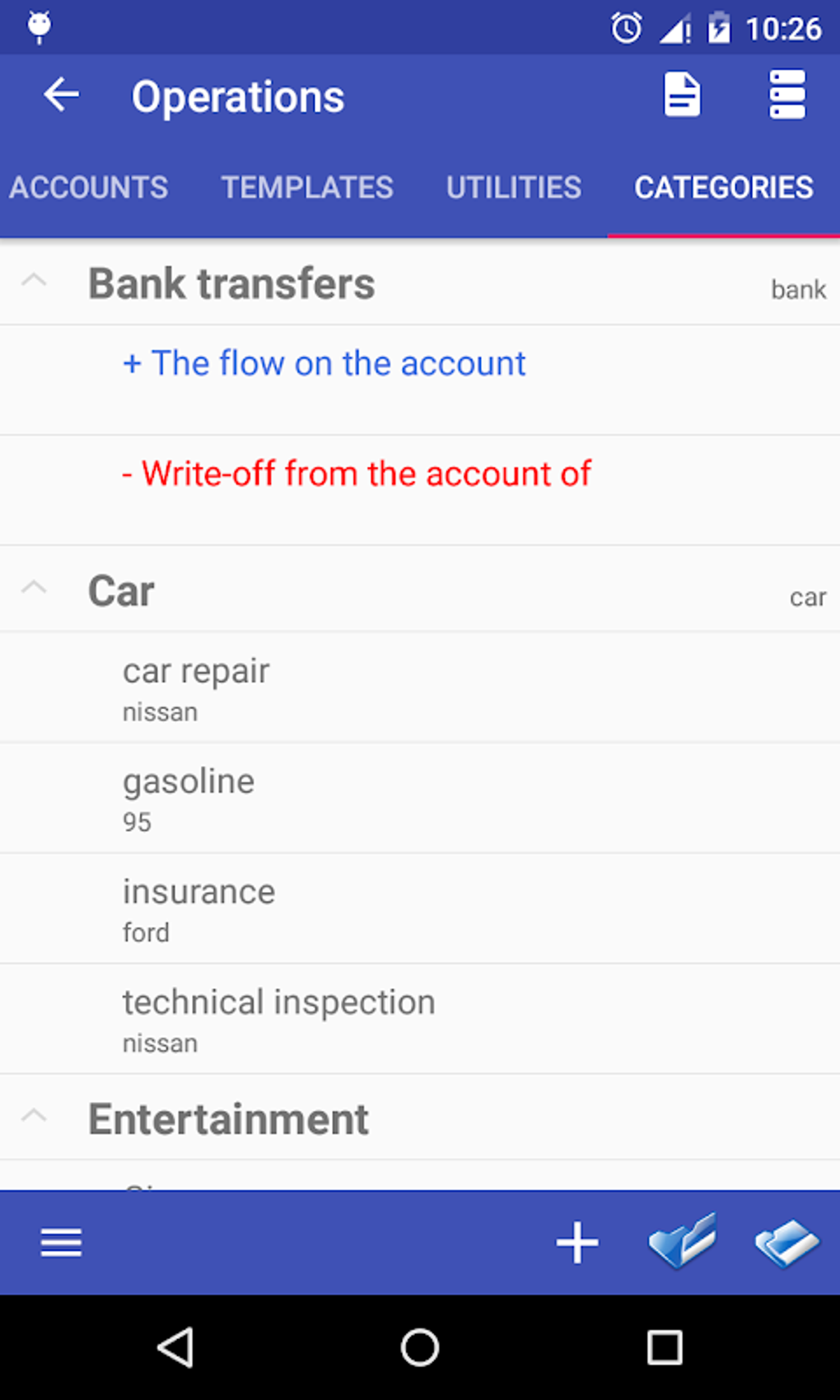840x1400 pixels.
Task: Add a new category with plus icon
Action: click(x=577, y=1242)
